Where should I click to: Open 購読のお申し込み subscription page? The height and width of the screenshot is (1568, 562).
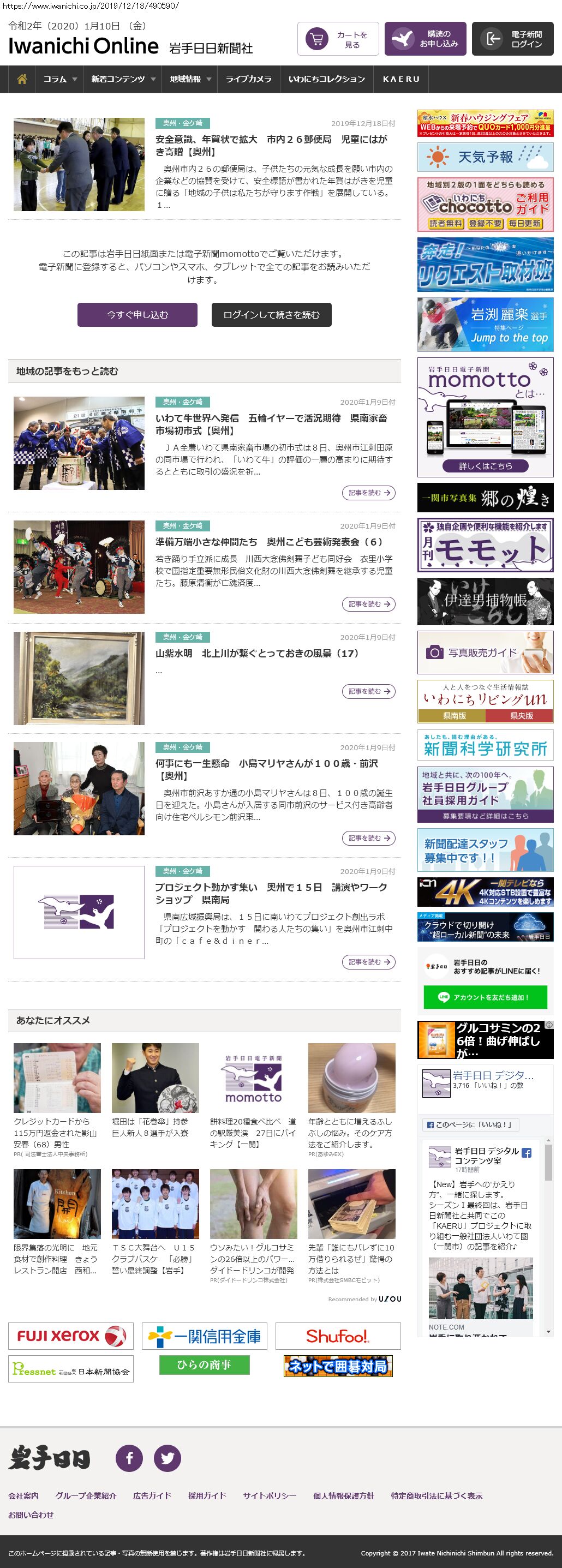coord(425,40)
